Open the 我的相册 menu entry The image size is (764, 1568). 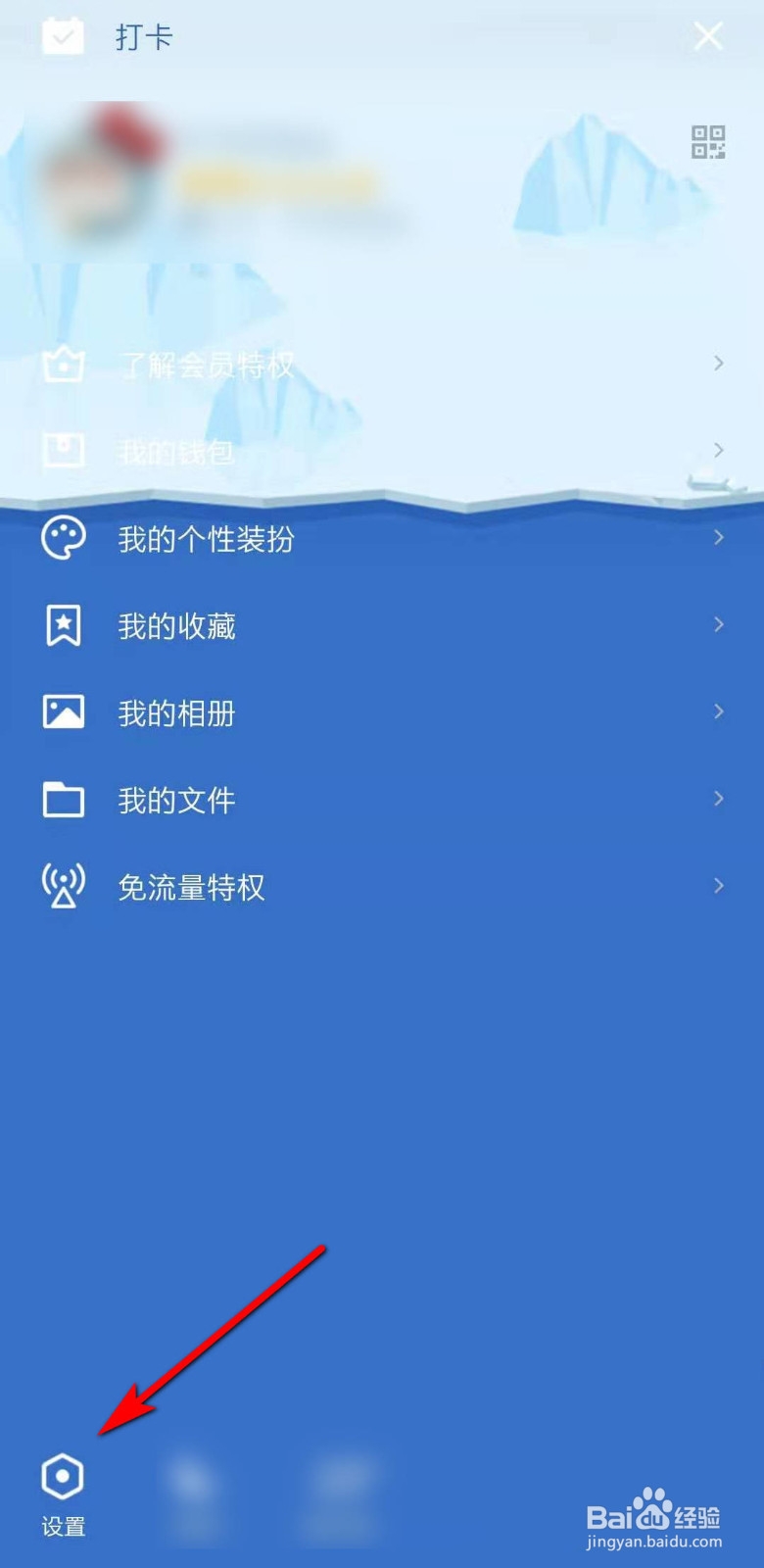176,712
